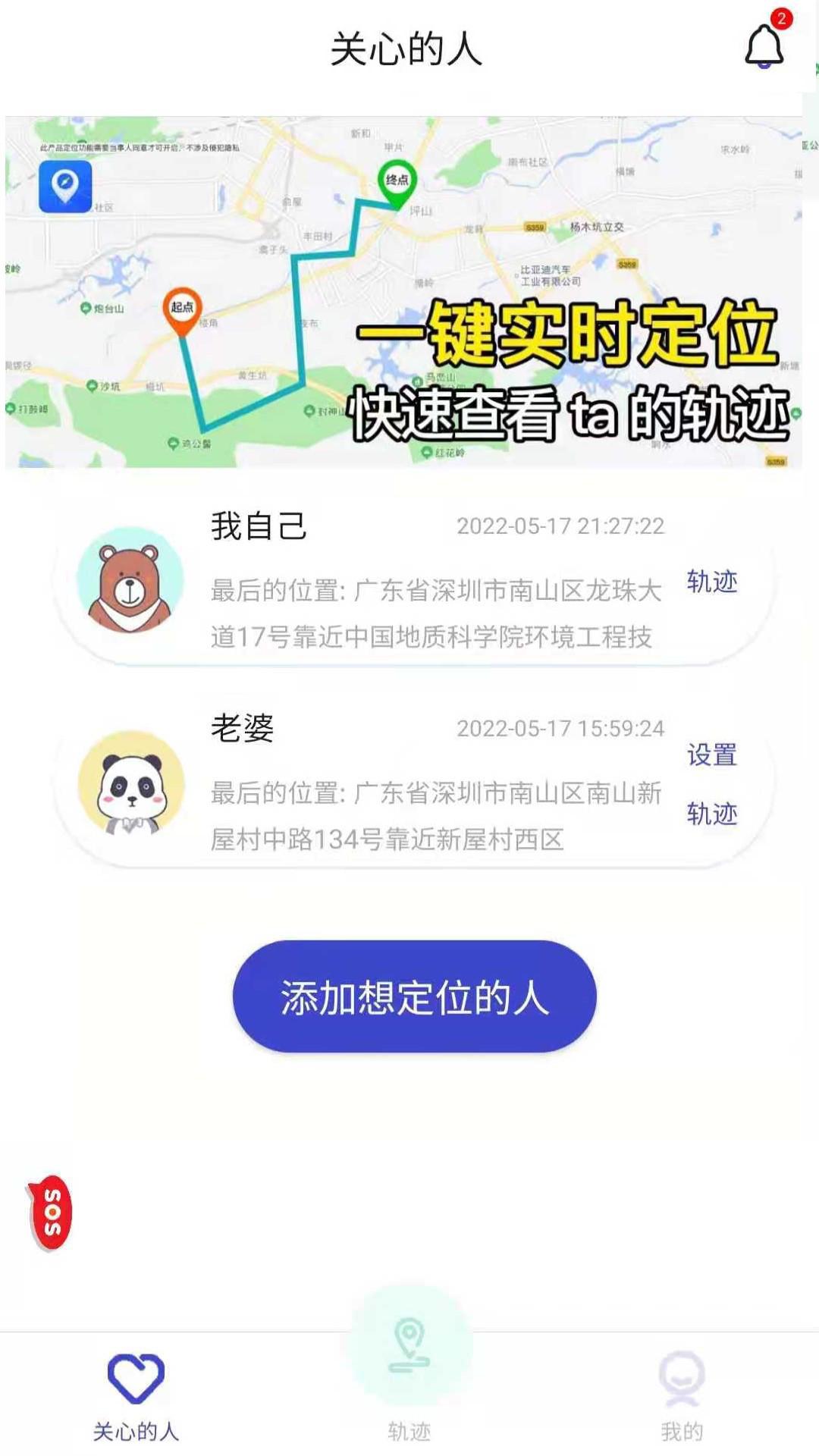The height and width of the screenshot is (1456, 819).
Task: View 轨迹 for 老婆
Action: [x=711, y=814]
